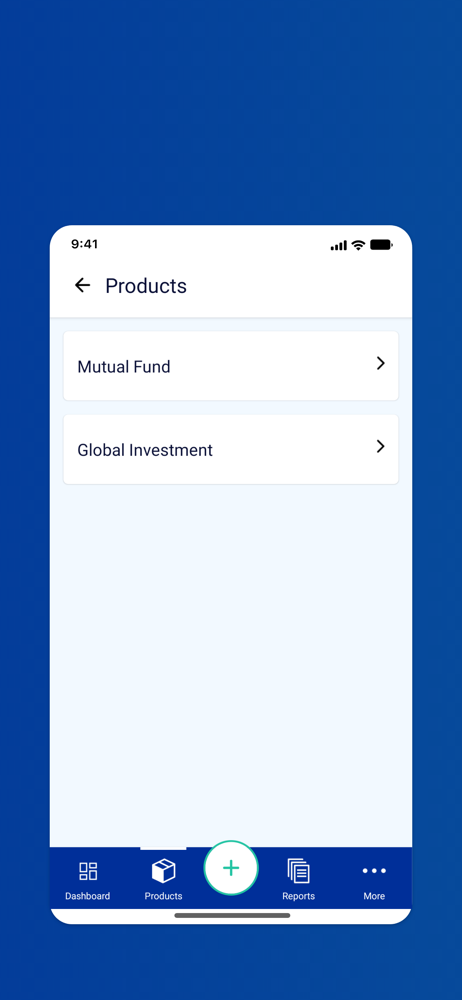Open the Mutual Fund row
This screenshot has width=462, height=1000.
(x=231, y=365)
